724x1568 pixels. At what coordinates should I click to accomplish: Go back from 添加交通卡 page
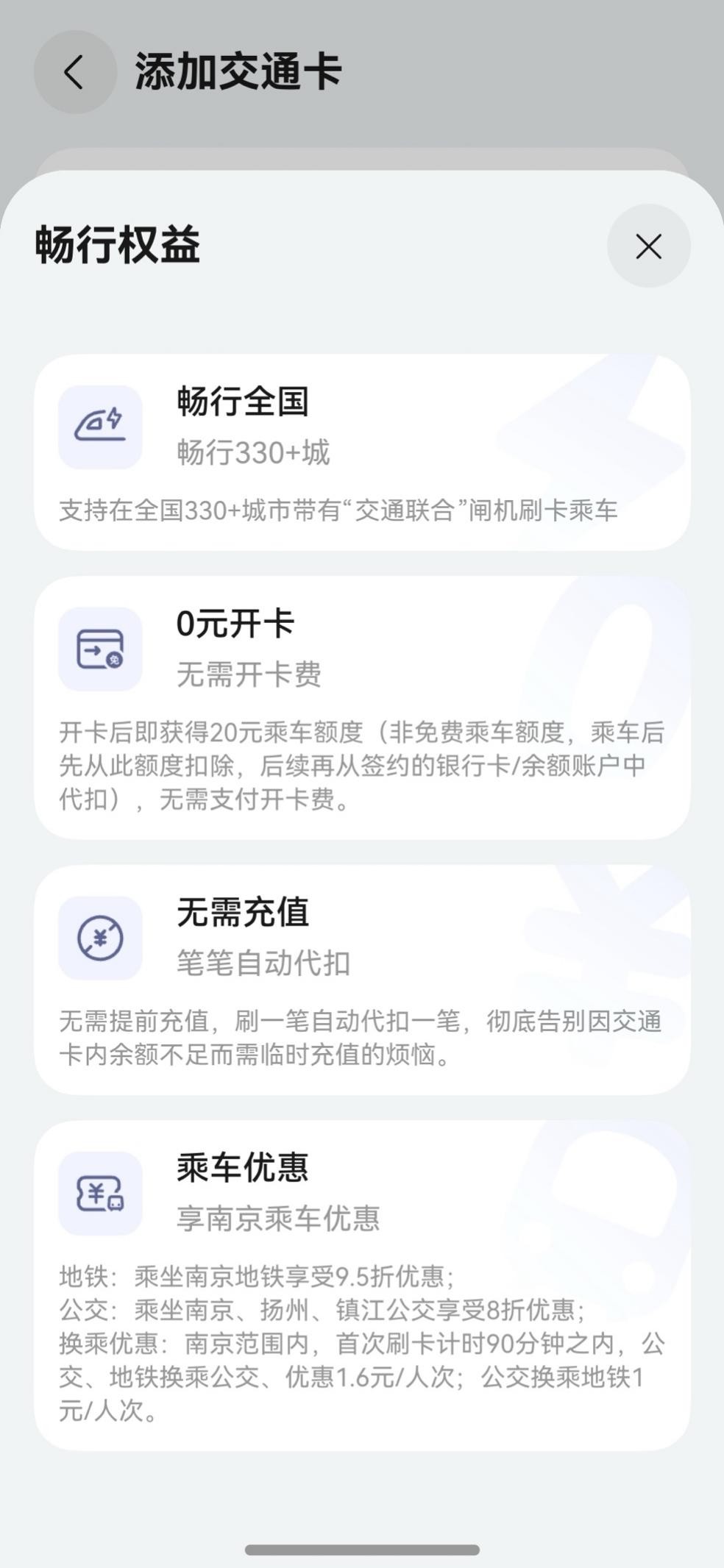click(x=74, y=72)
